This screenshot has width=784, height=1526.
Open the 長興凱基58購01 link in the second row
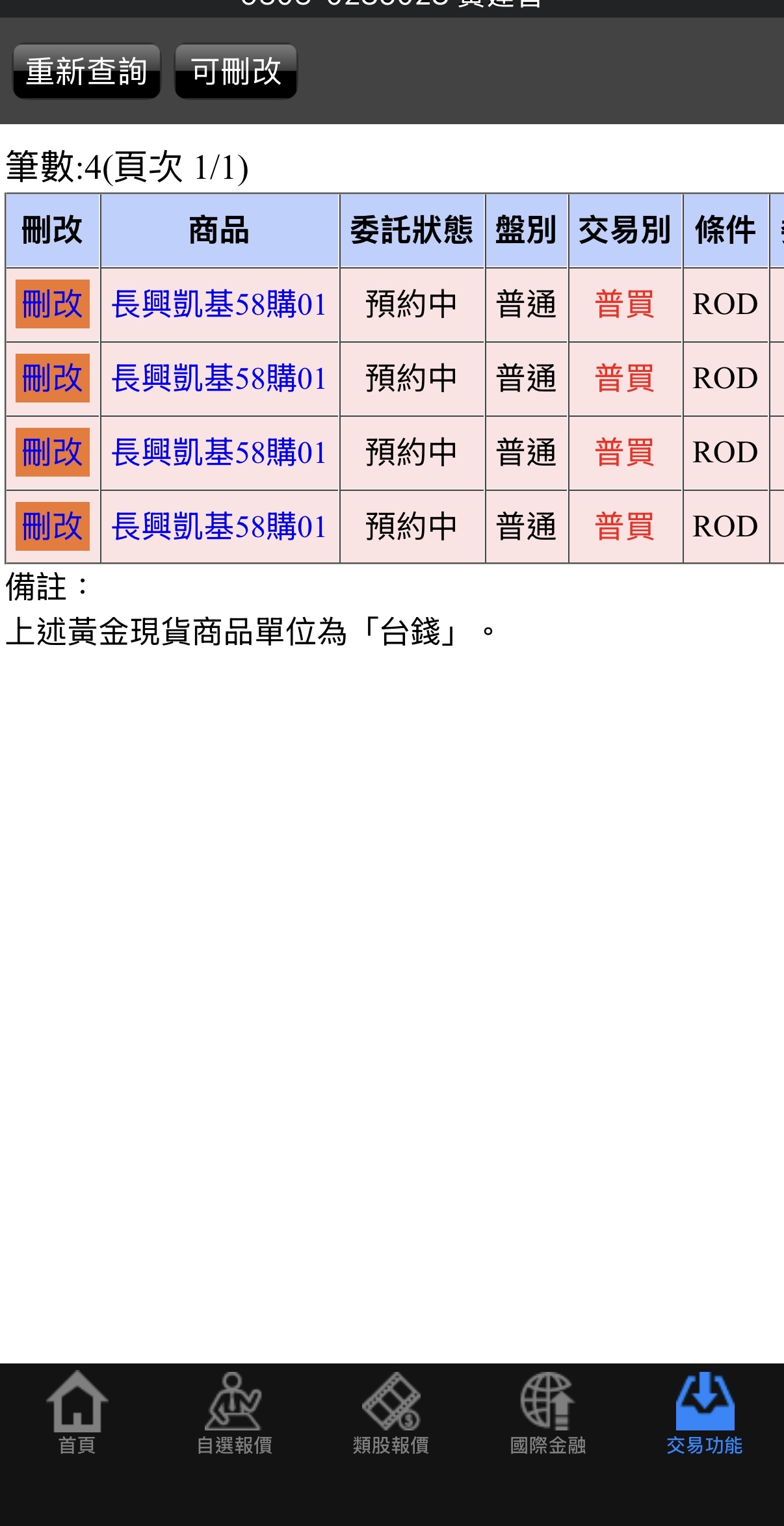[x=219, y=378]
